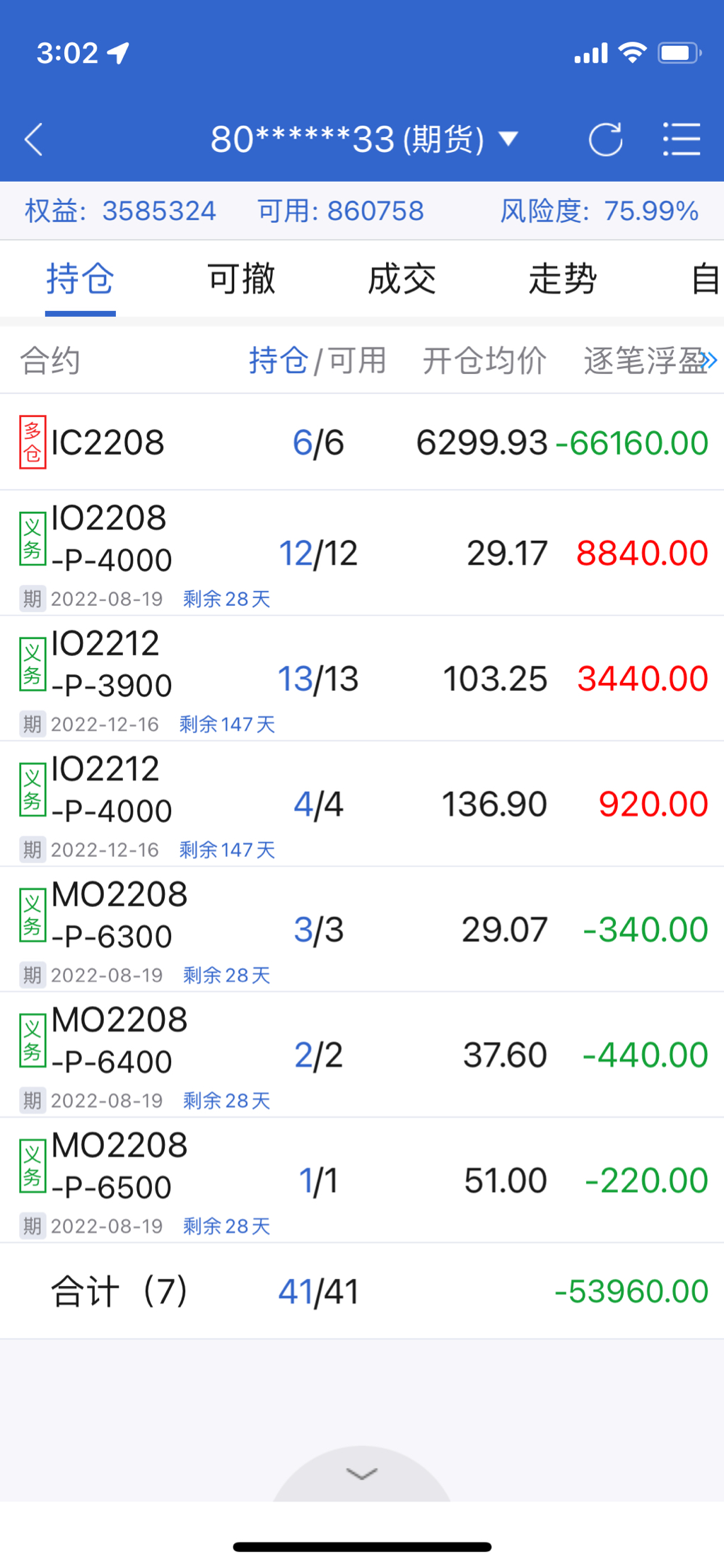The width and height of the screenshot is (724, 1568).
Task: Switch to the 走势 tab
Action: coord(563,279)
